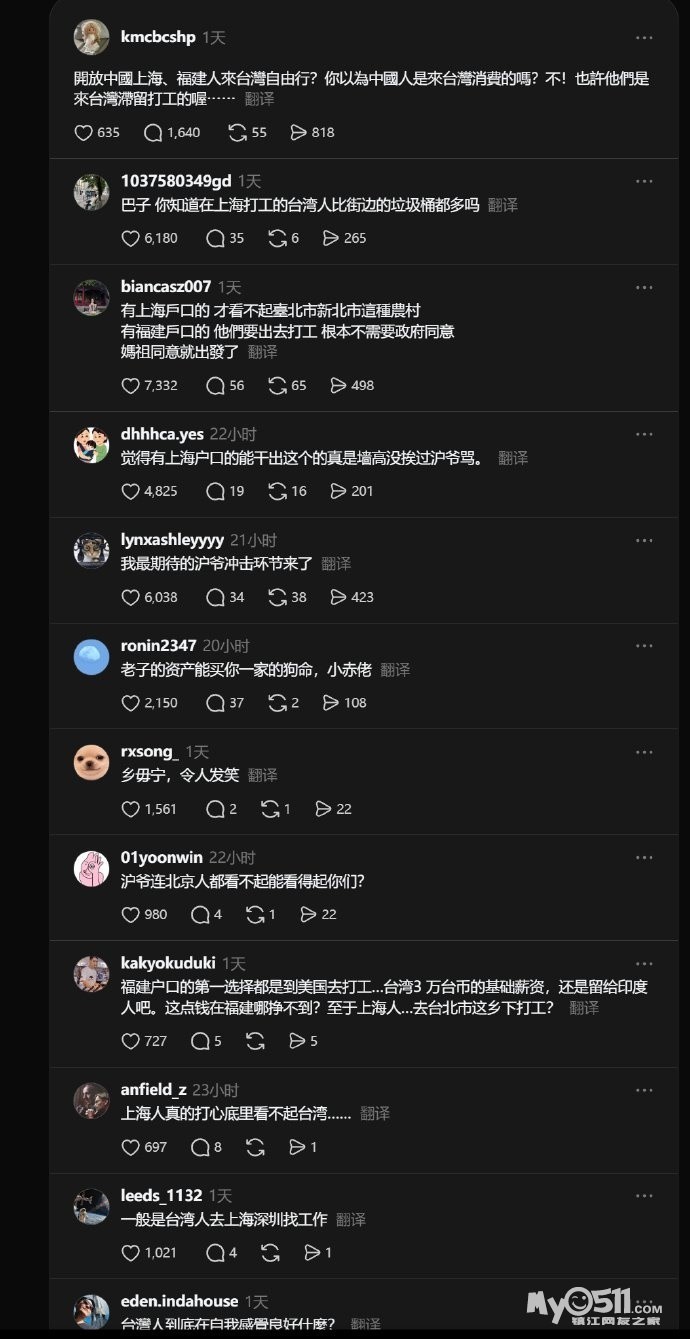Reply to dhhhca.yes's comment

click(x=215, y=491)
